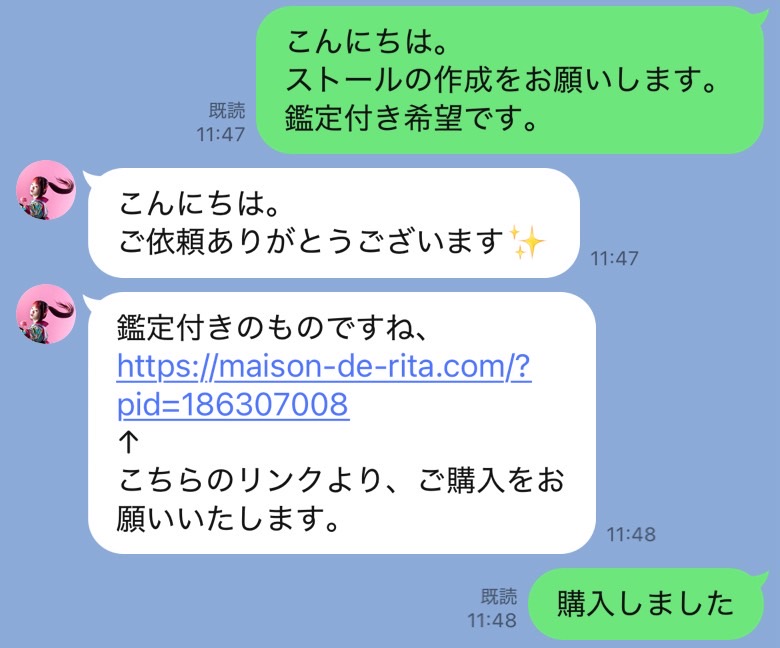Screen dimensions: 780x648
Task: Open sender's avatar beside the ご依頼ありがとうございます message
Action: pos(46,190)
